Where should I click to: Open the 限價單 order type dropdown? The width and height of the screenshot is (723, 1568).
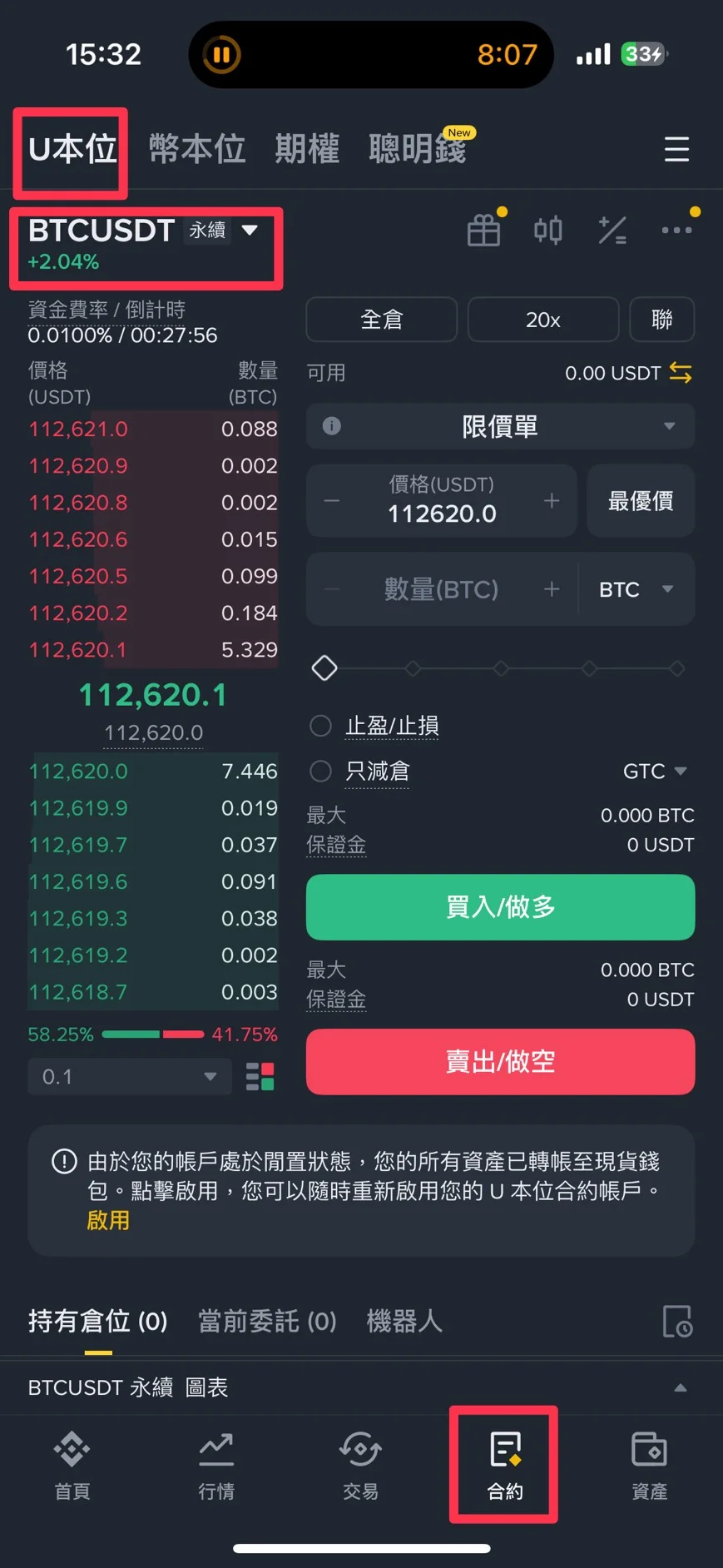pyautogui.click(x=500, y=427)
